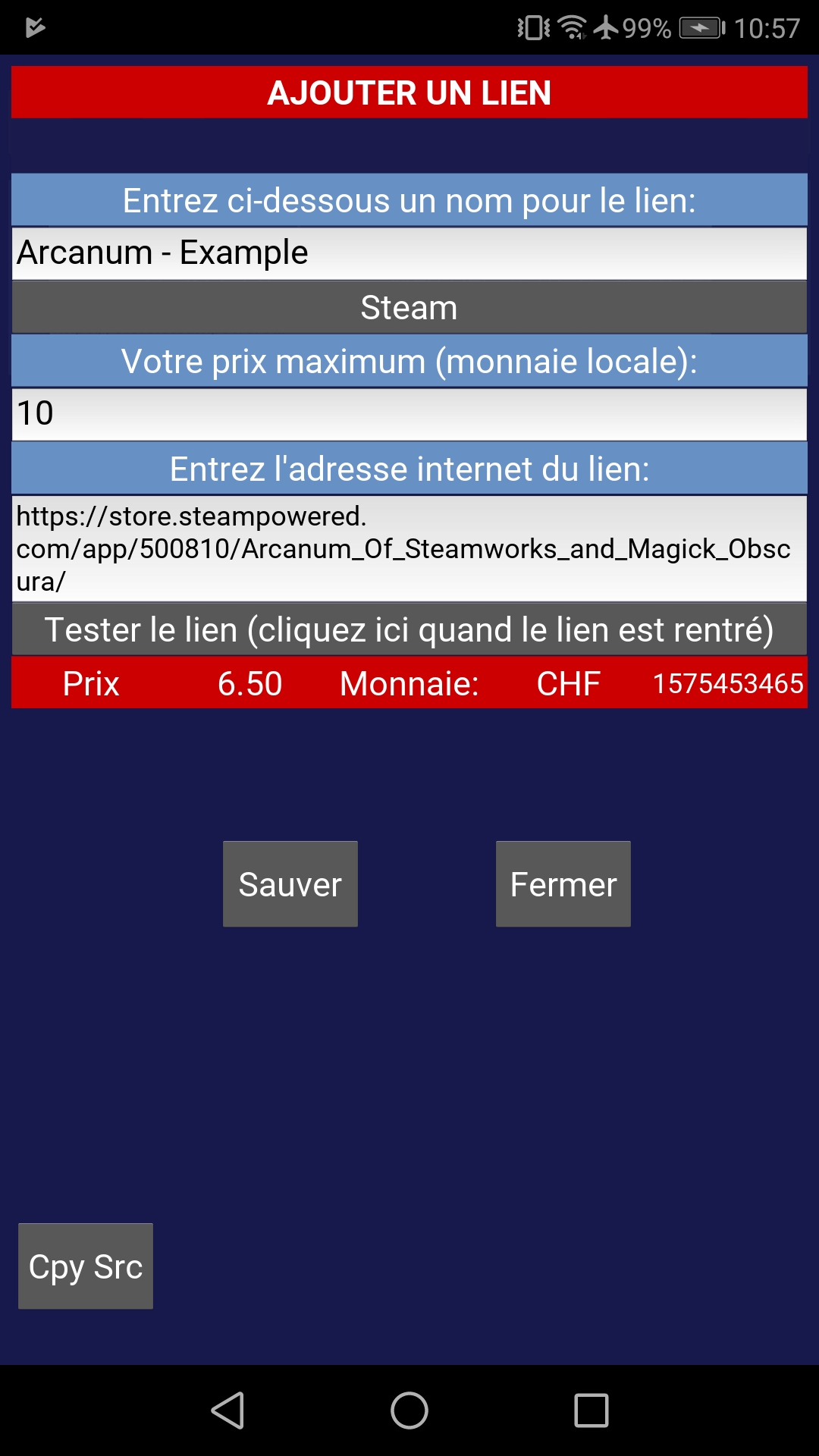Save the link with Sauver

coord(290,884)
